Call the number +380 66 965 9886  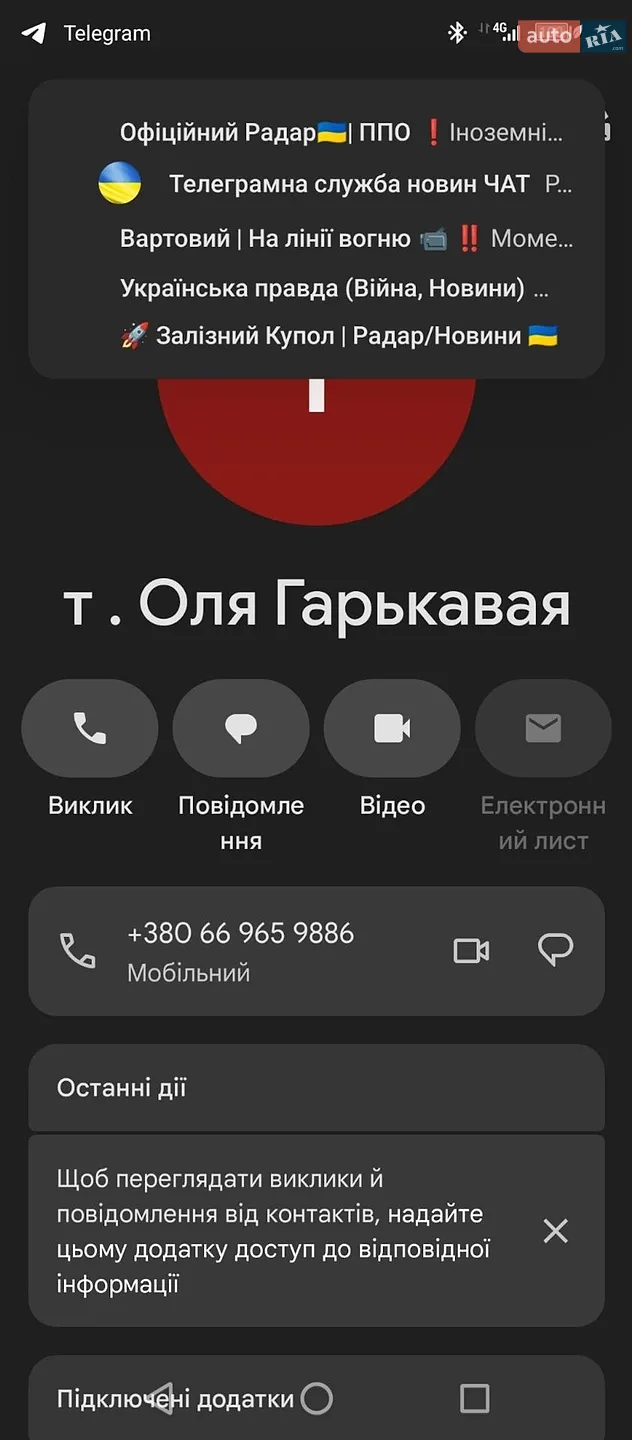pos(240,951)
